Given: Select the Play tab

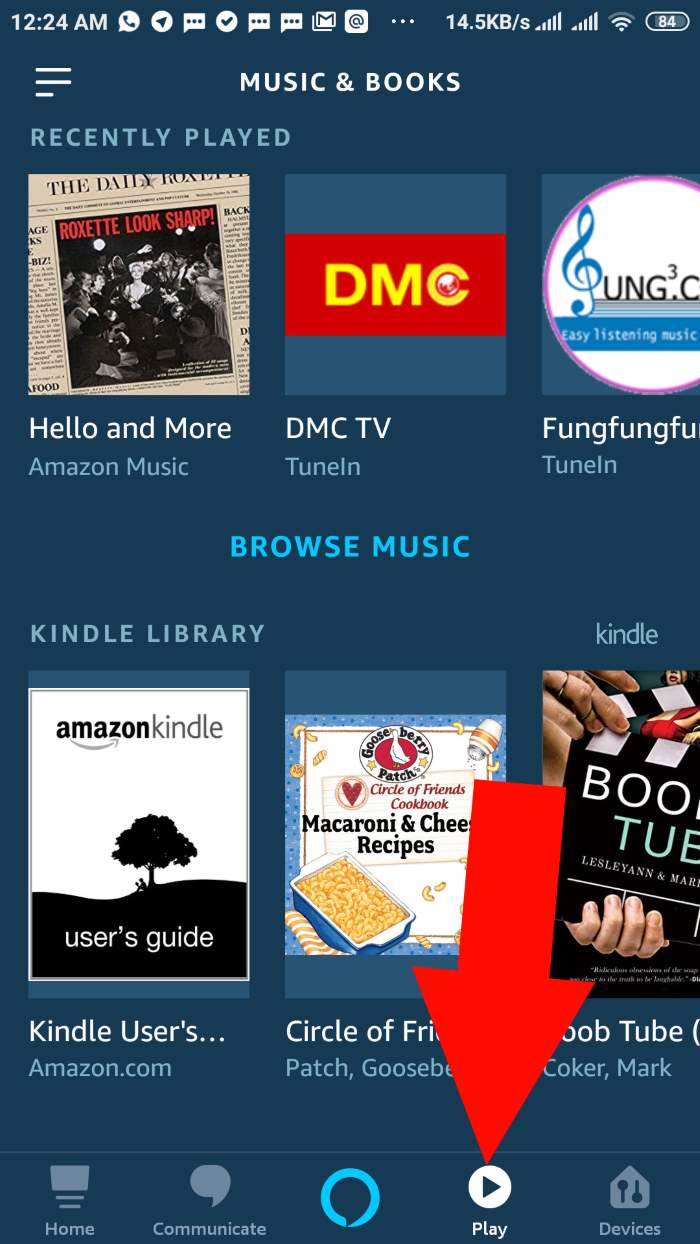Looking at the screenshot, I should pos(490,1200).
